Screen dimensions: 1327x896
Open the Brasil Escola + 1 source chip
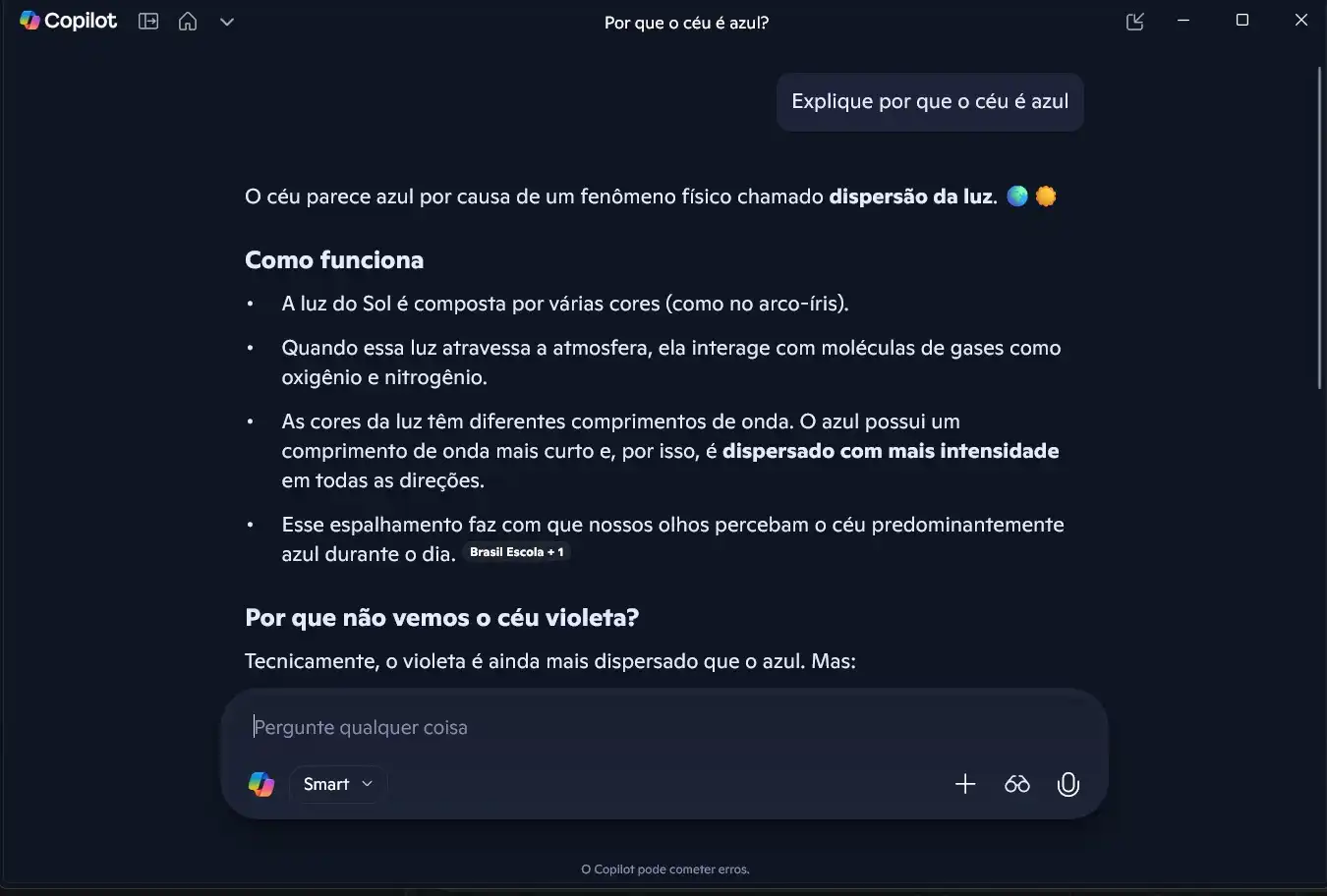pos(516,552)
